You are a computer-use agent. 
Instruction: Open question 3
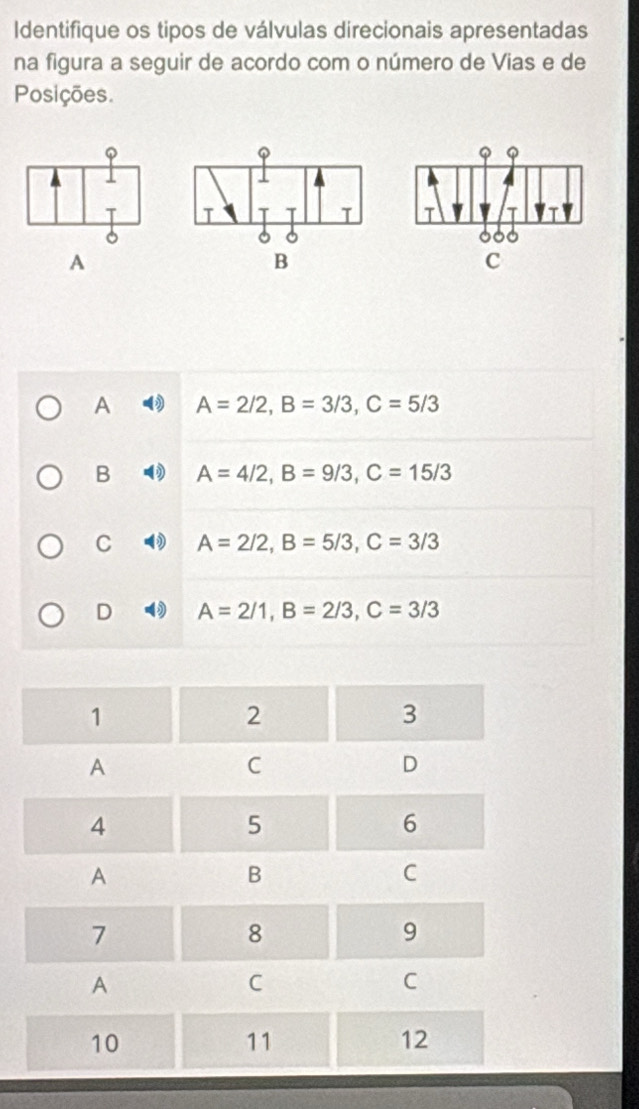(x=409, y=714)
